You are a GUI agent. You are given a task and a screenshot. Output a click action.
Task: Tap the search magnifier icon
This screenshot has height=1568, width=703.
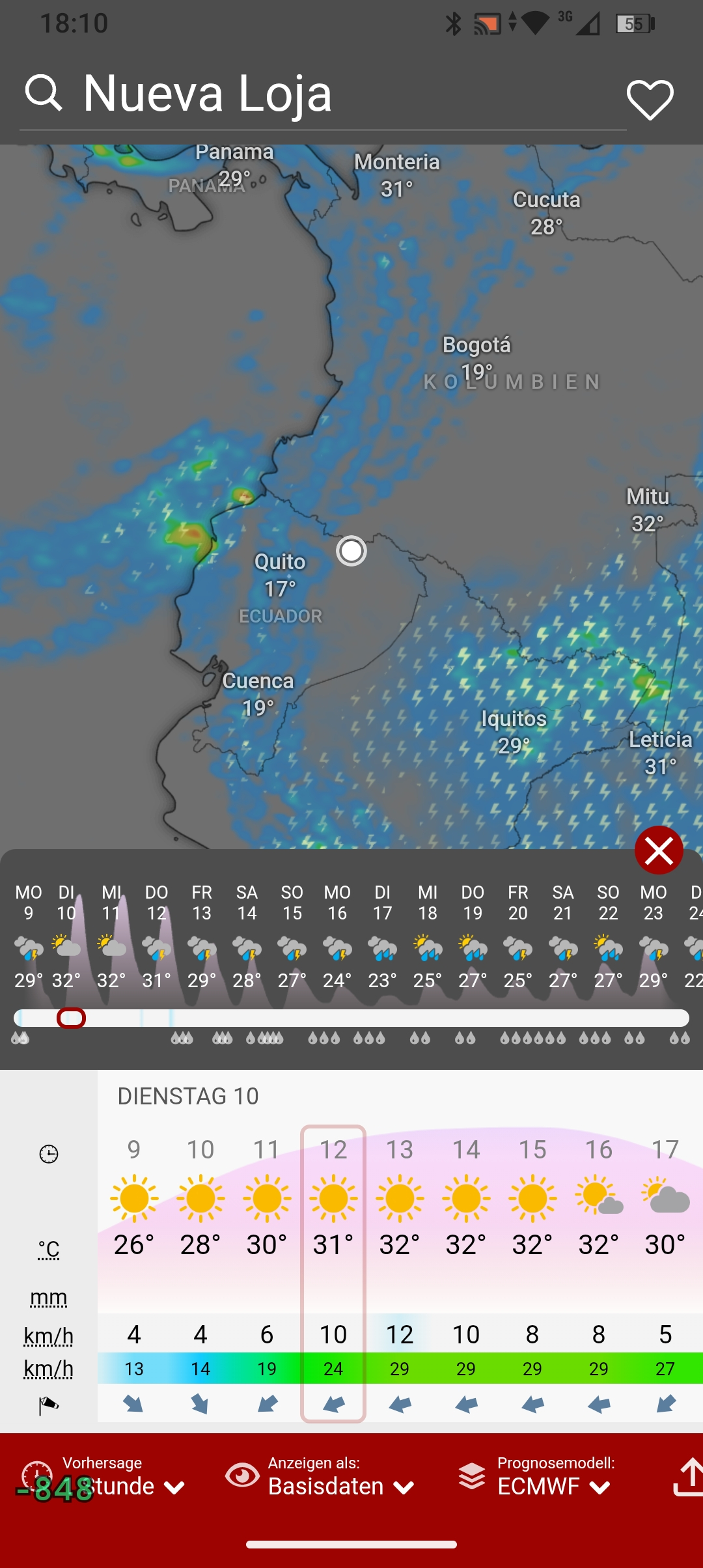click(x=44, y=92)
